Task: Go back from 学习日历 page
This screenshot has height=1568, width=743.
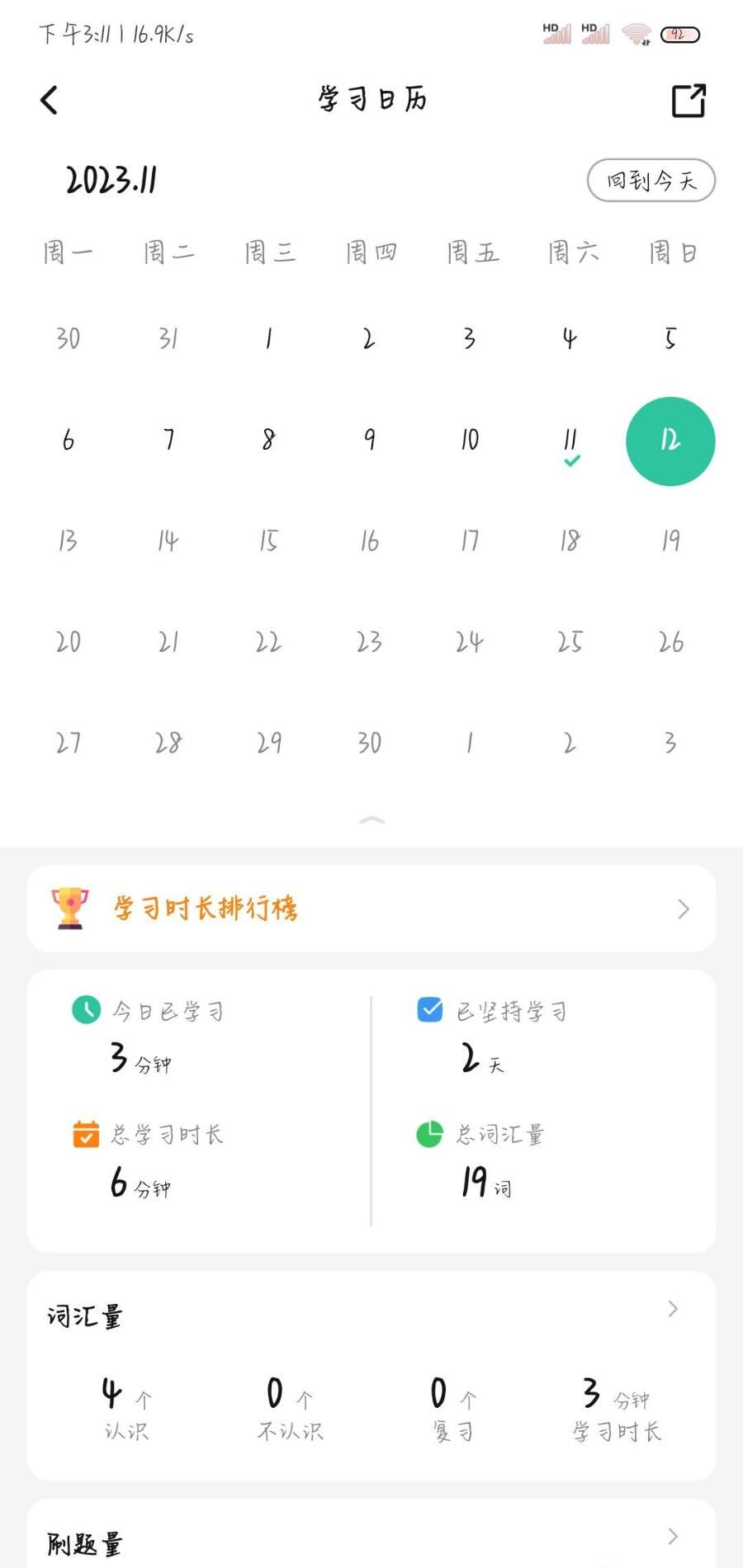Action: click(50, 101)
